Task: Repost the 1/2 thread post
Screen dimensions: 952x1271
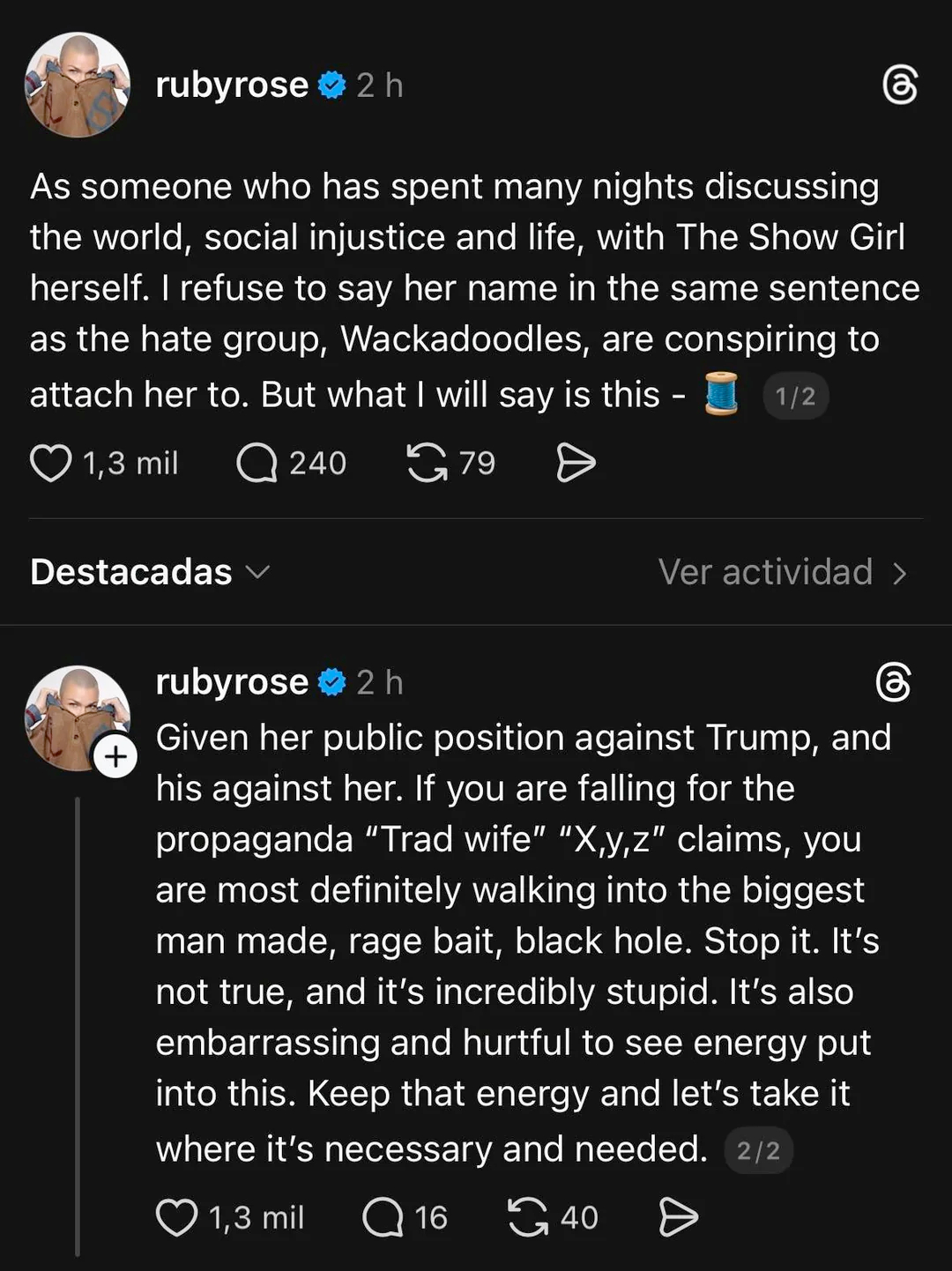Action: (x=427, y=464)
